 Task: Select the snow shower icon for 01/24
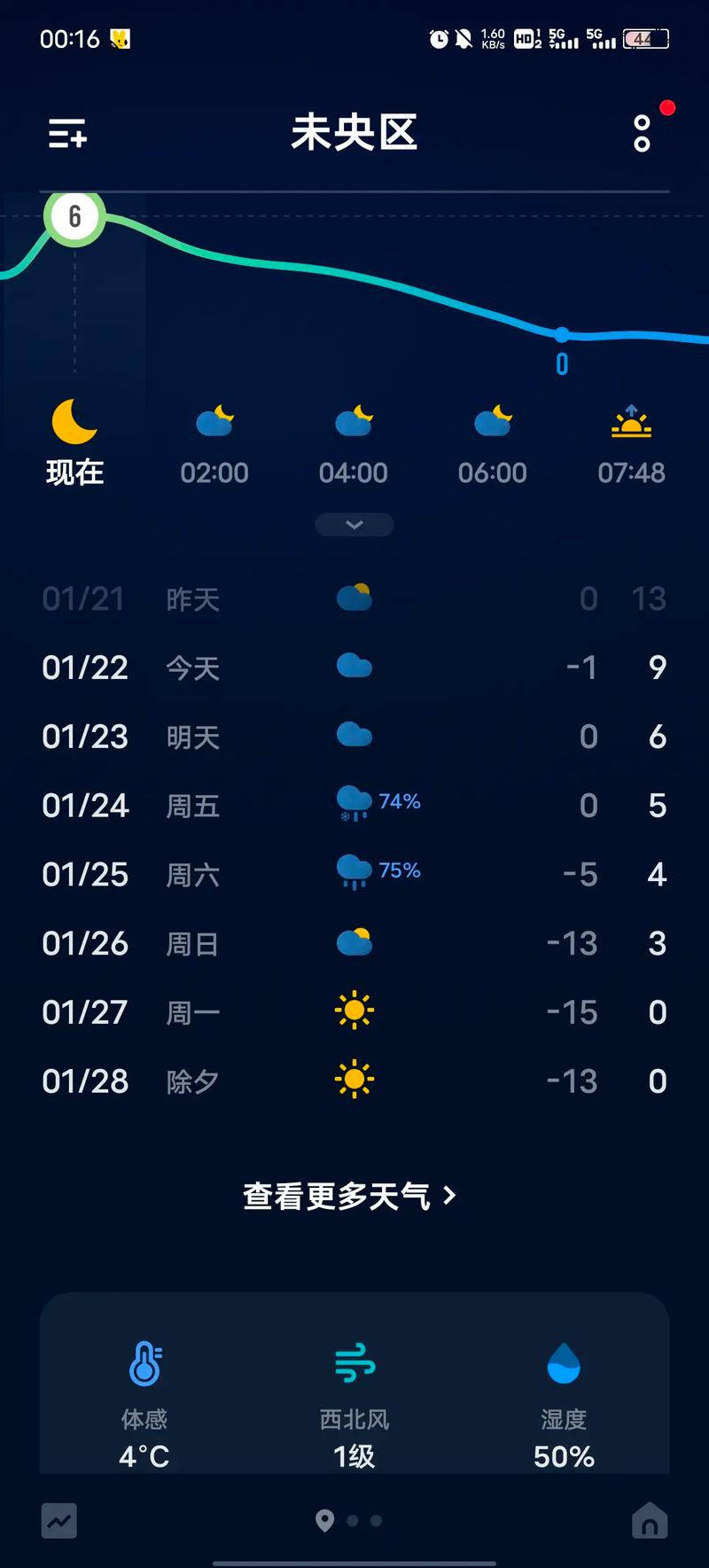pyautogui.click(x=353, y=805)
